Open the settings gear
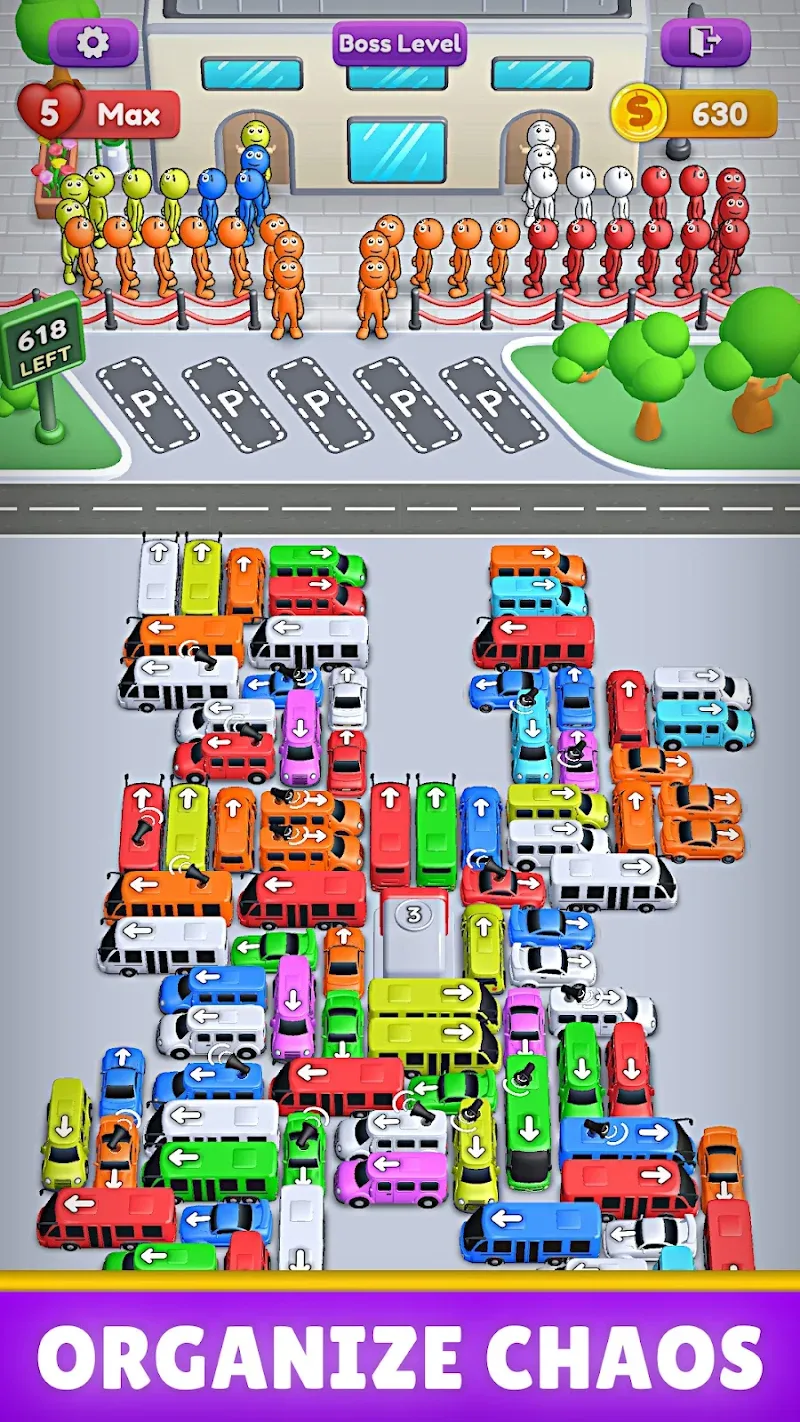800x1422 pixels. 93,42
